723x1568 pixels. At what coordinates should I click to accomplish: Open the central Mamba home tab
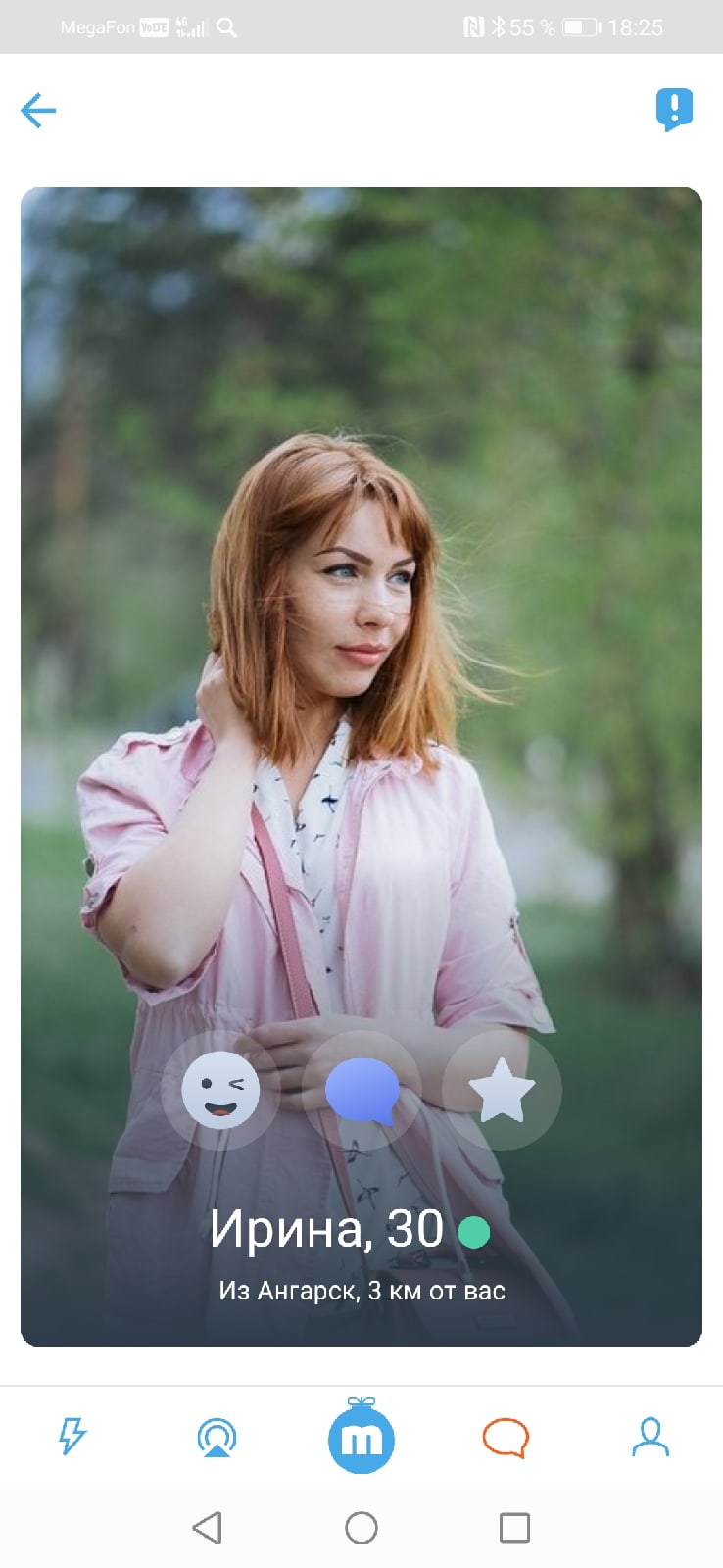361,1438
